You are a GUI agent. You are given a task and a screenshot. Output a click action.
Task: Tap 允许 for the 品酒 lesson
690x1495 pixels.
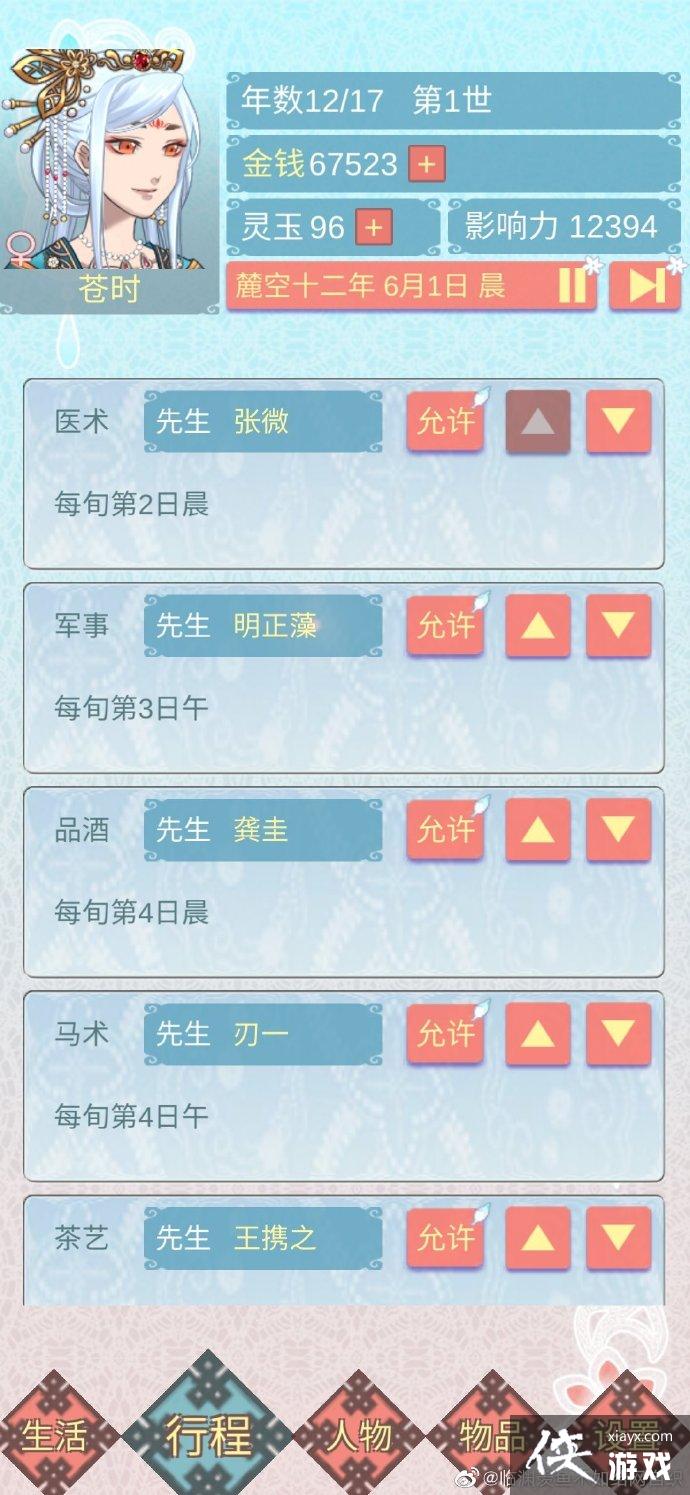click(x=446, y=830)
